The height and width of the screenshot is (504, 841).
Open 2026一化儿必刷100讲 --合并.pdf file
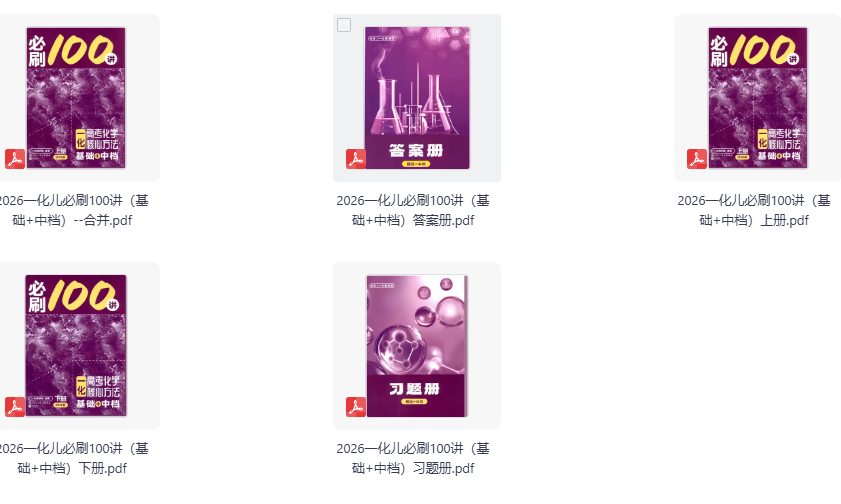76,97
